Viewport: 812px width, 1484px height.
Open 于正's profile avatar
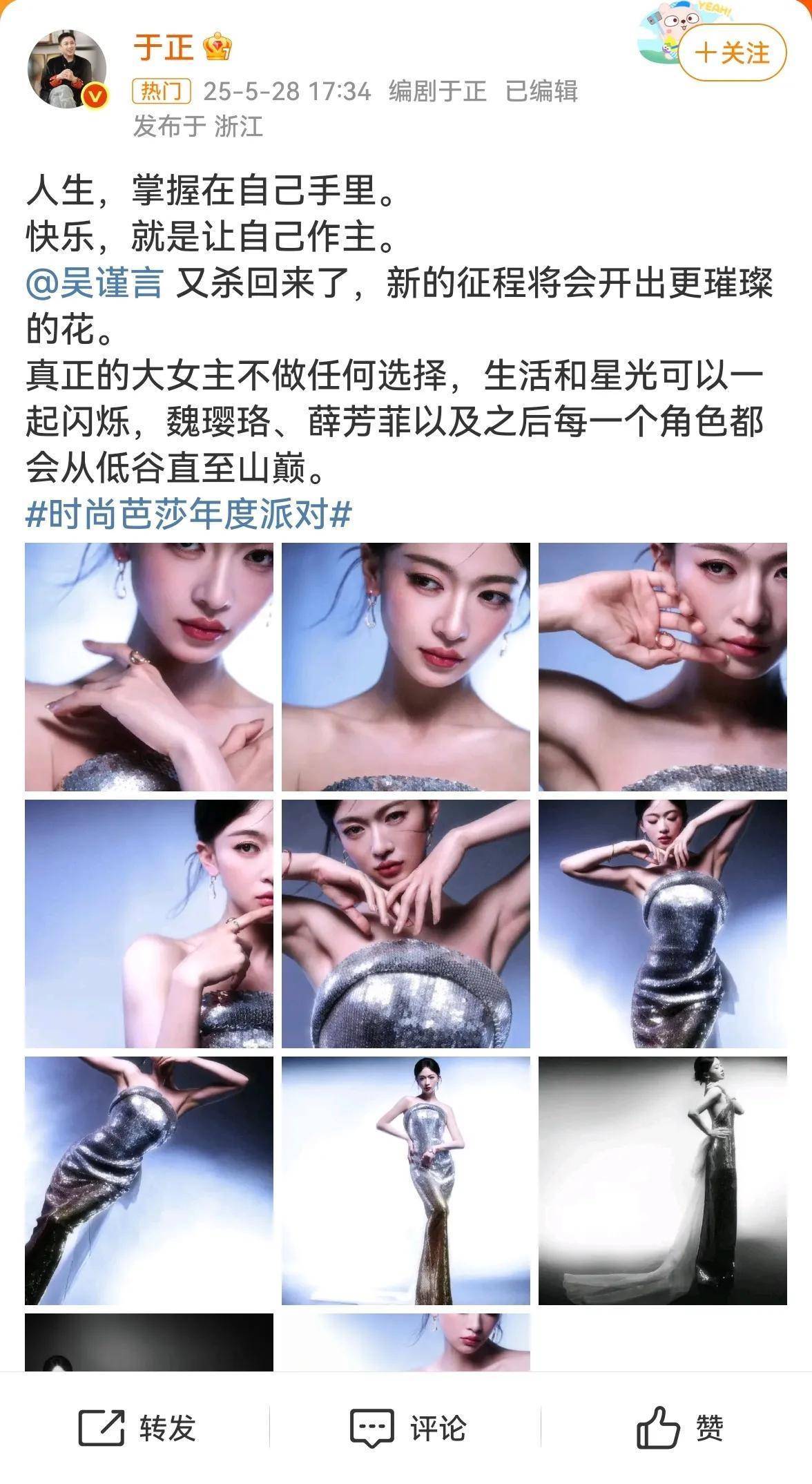click(x=68, y=68)
